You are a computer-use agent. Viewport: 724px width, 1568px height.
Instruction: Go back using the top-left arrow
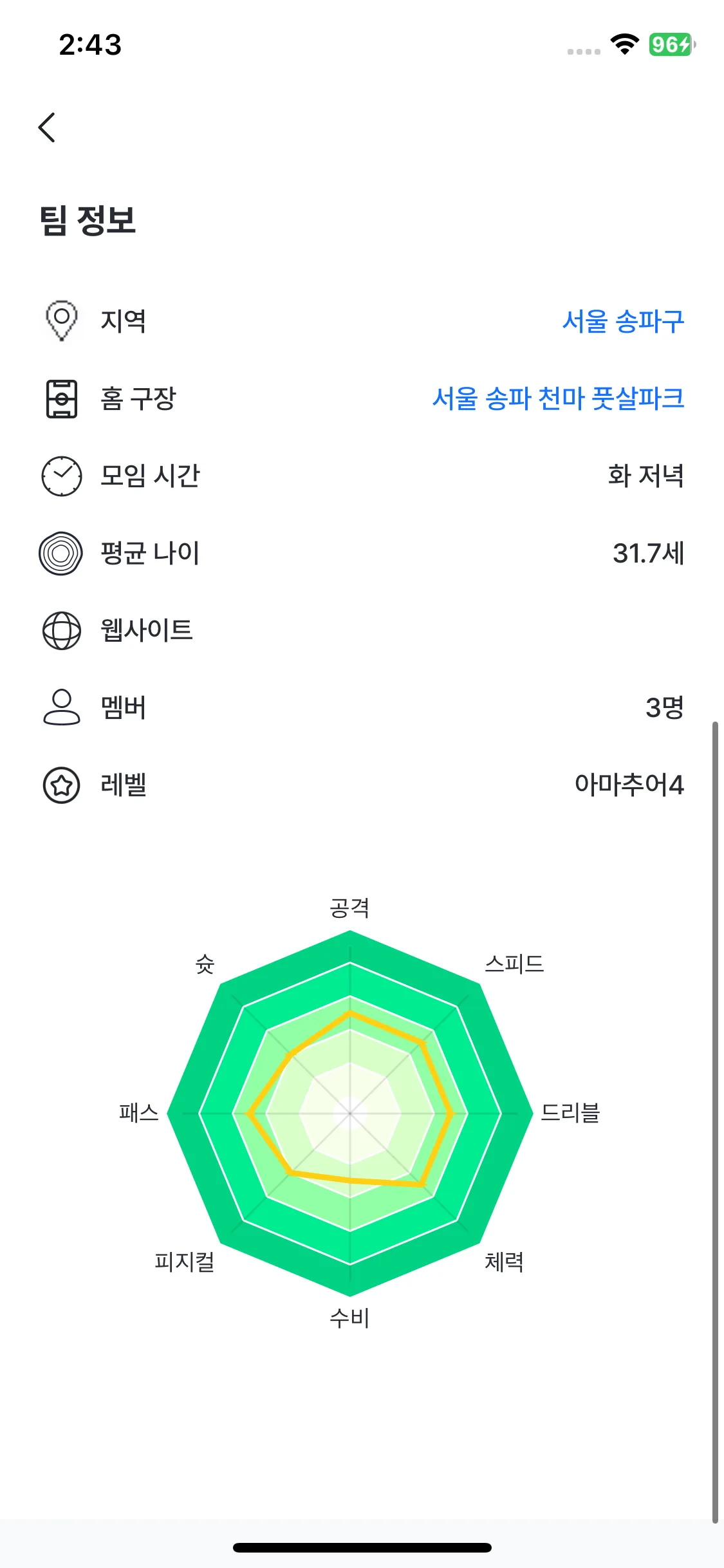click(47, 127)
